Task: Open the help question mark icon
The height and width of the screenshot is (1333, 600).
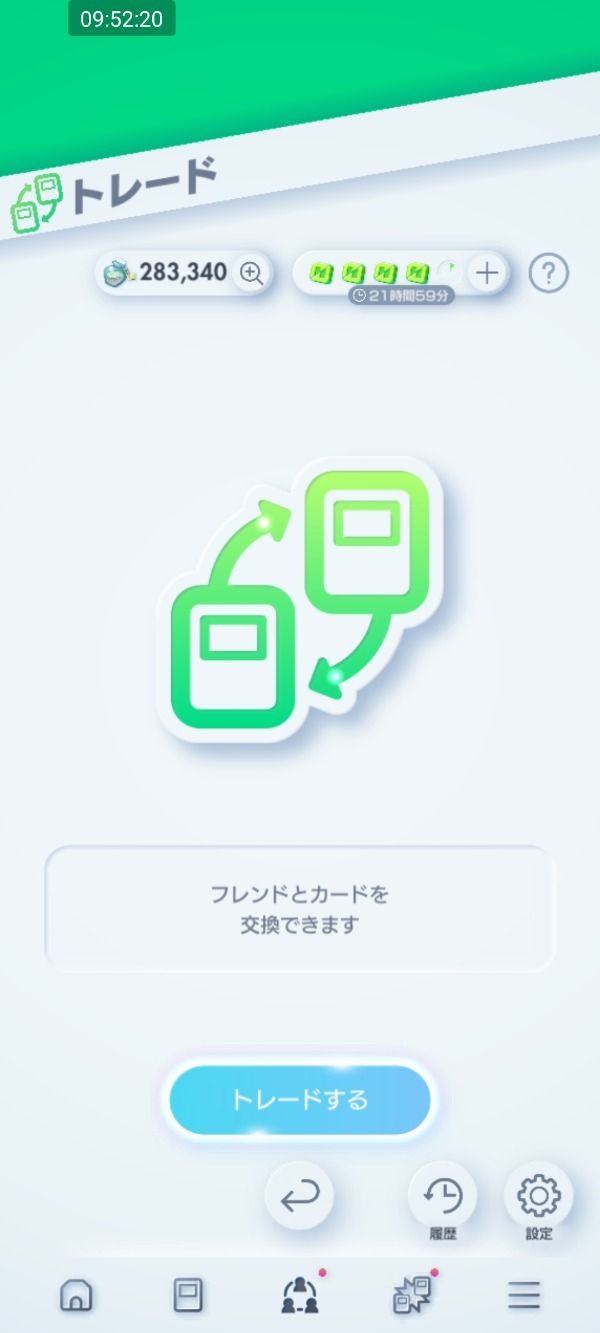Action: 548,272
